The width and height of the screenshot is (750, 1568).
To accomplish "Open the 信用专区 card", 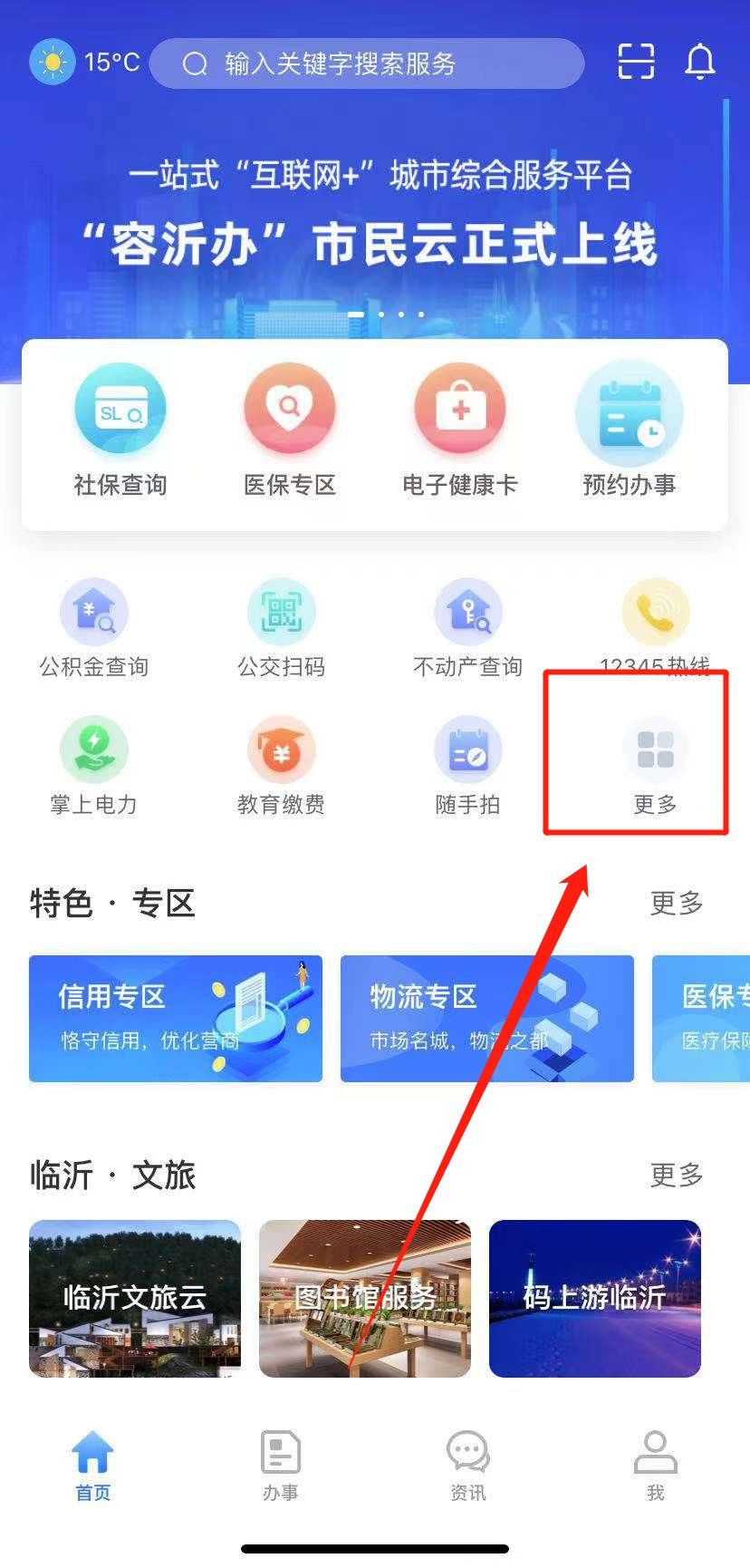I will coord(176,1019).
